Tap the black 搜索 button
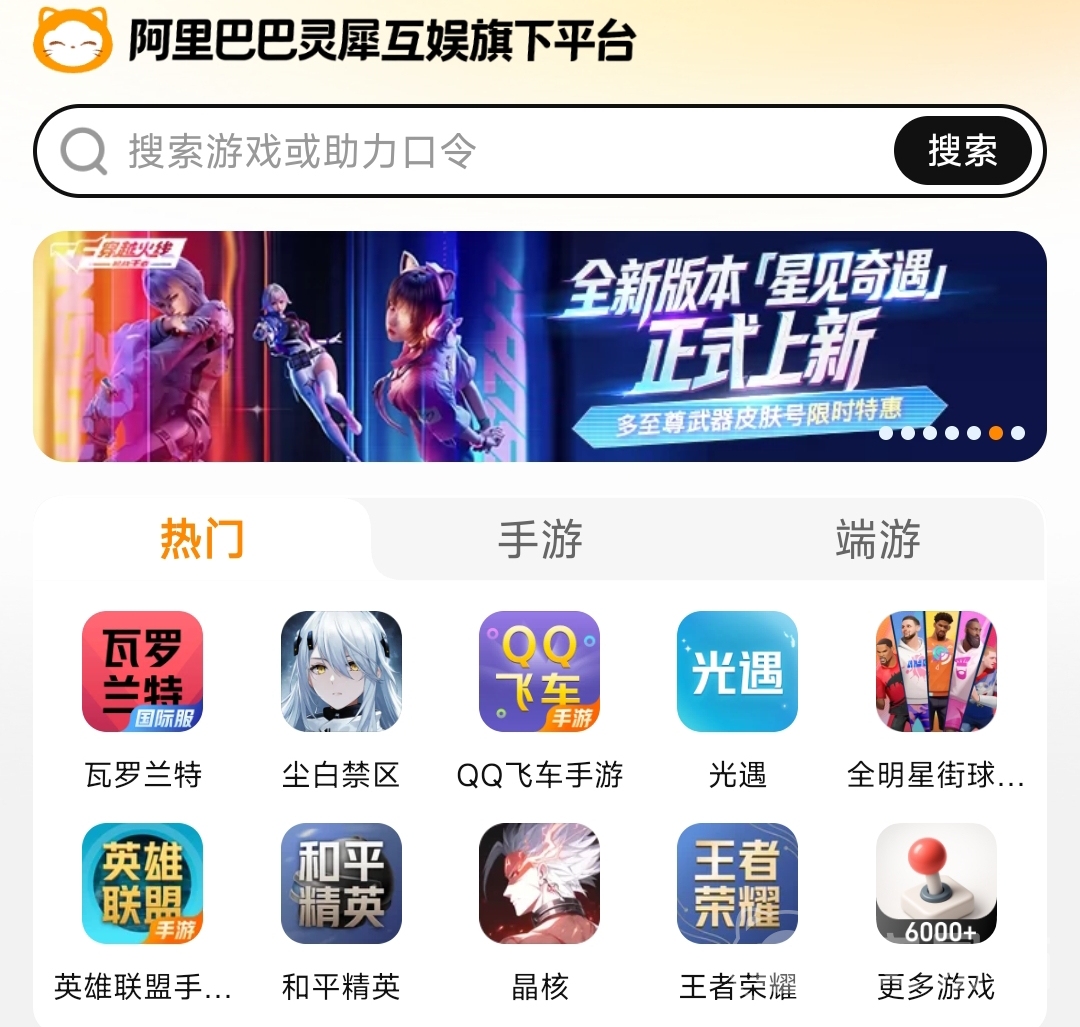This screenshot has width=1080, height=1027. click(962, 151)
